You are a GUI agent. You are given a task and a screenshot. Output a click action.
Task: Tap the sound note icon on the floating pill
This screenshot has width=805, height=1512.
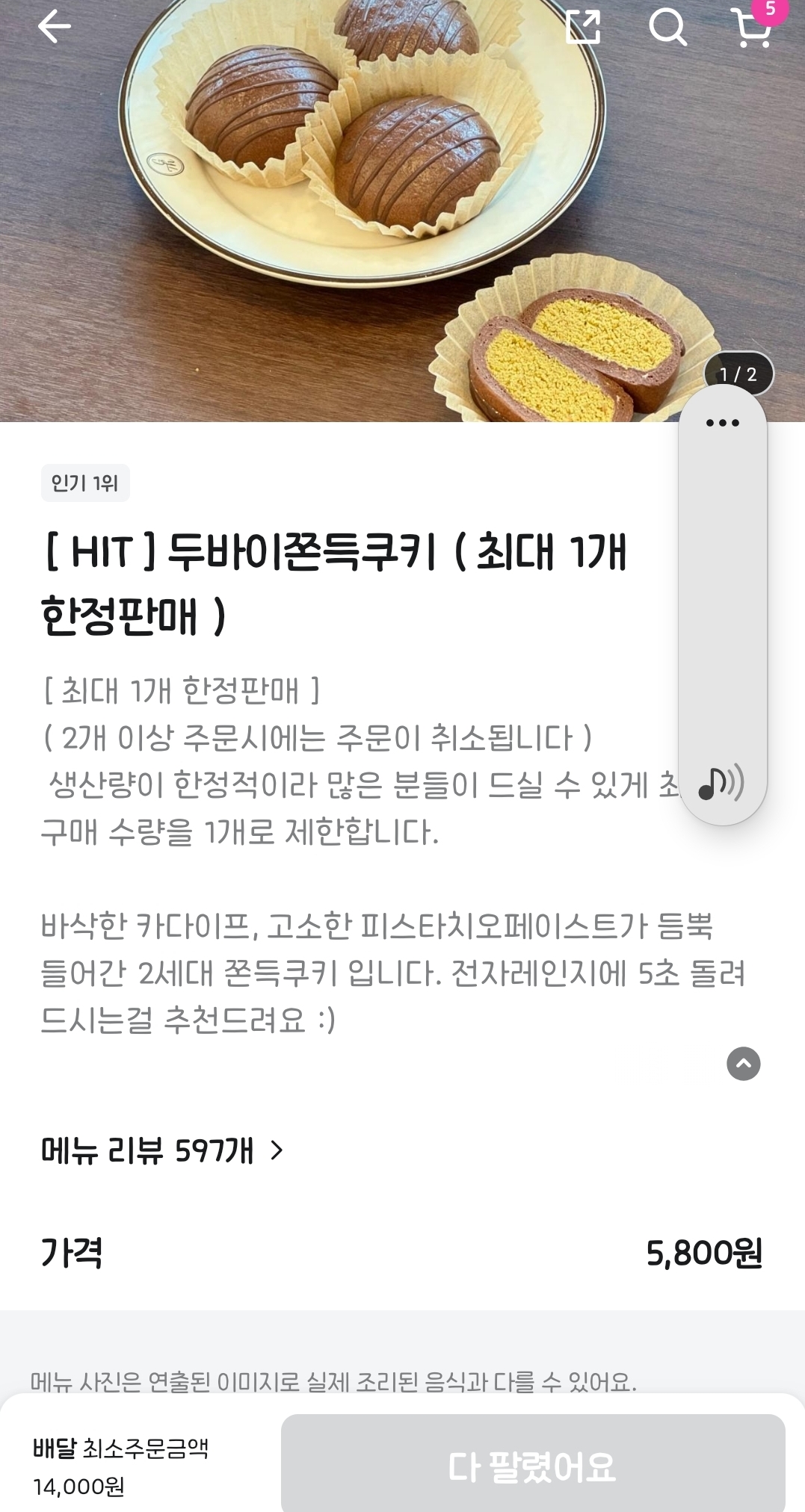tap(721, 783)
